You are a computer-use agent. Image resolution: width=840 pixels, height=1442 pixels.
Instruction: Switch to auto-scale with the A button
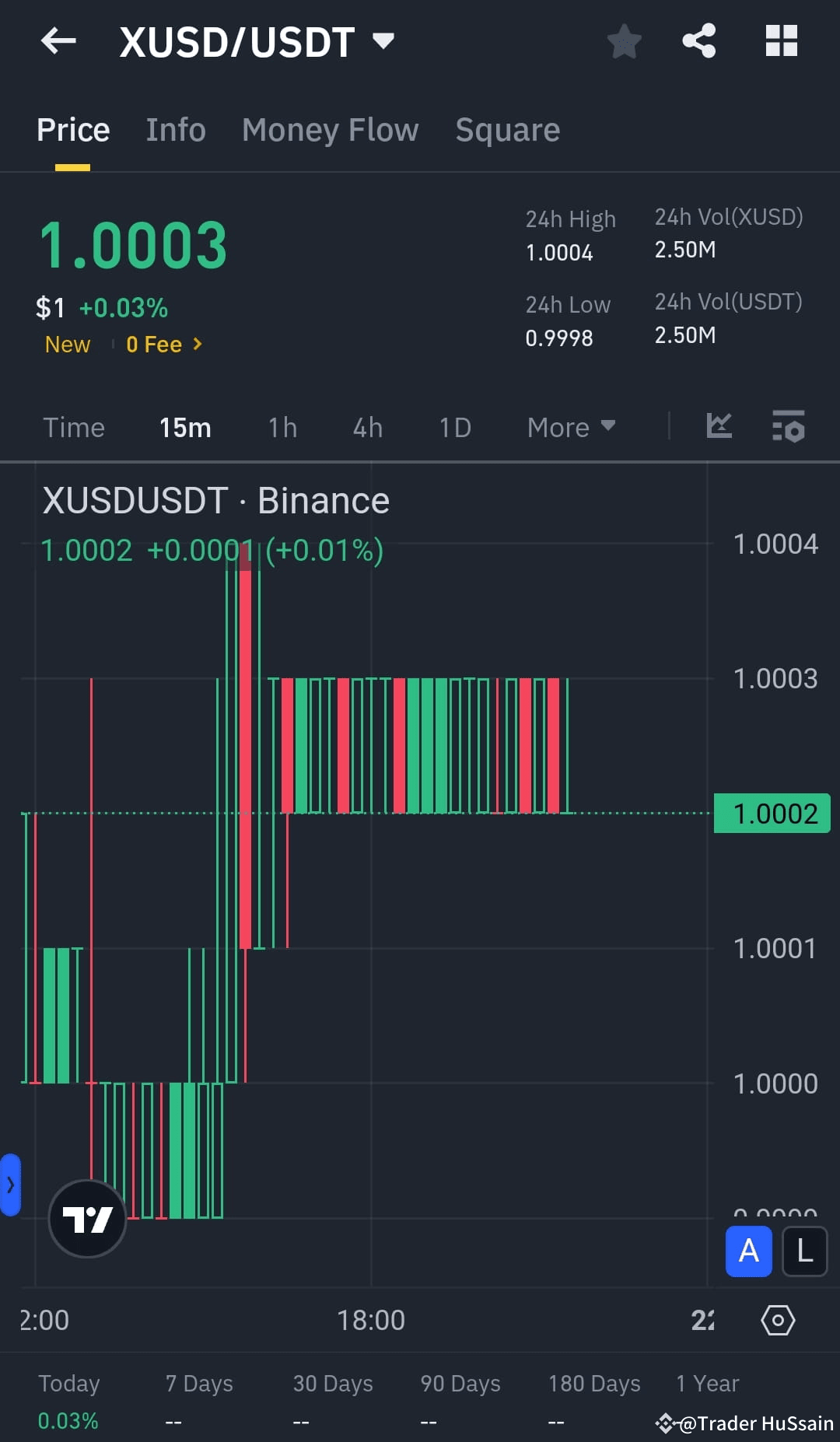point(747,1251)
